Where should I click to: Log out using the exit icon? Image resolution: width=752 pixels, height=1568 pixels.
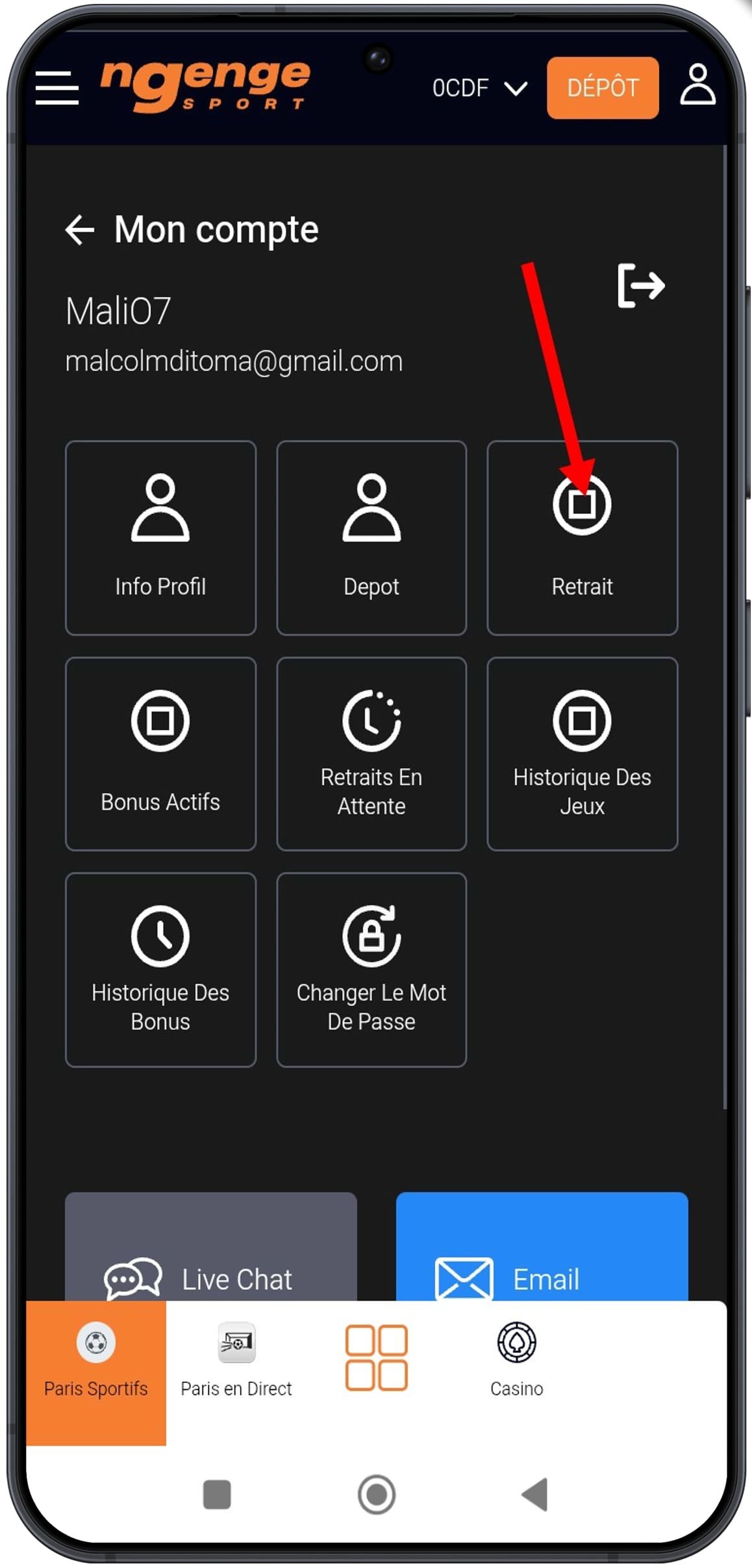[640, 285]
